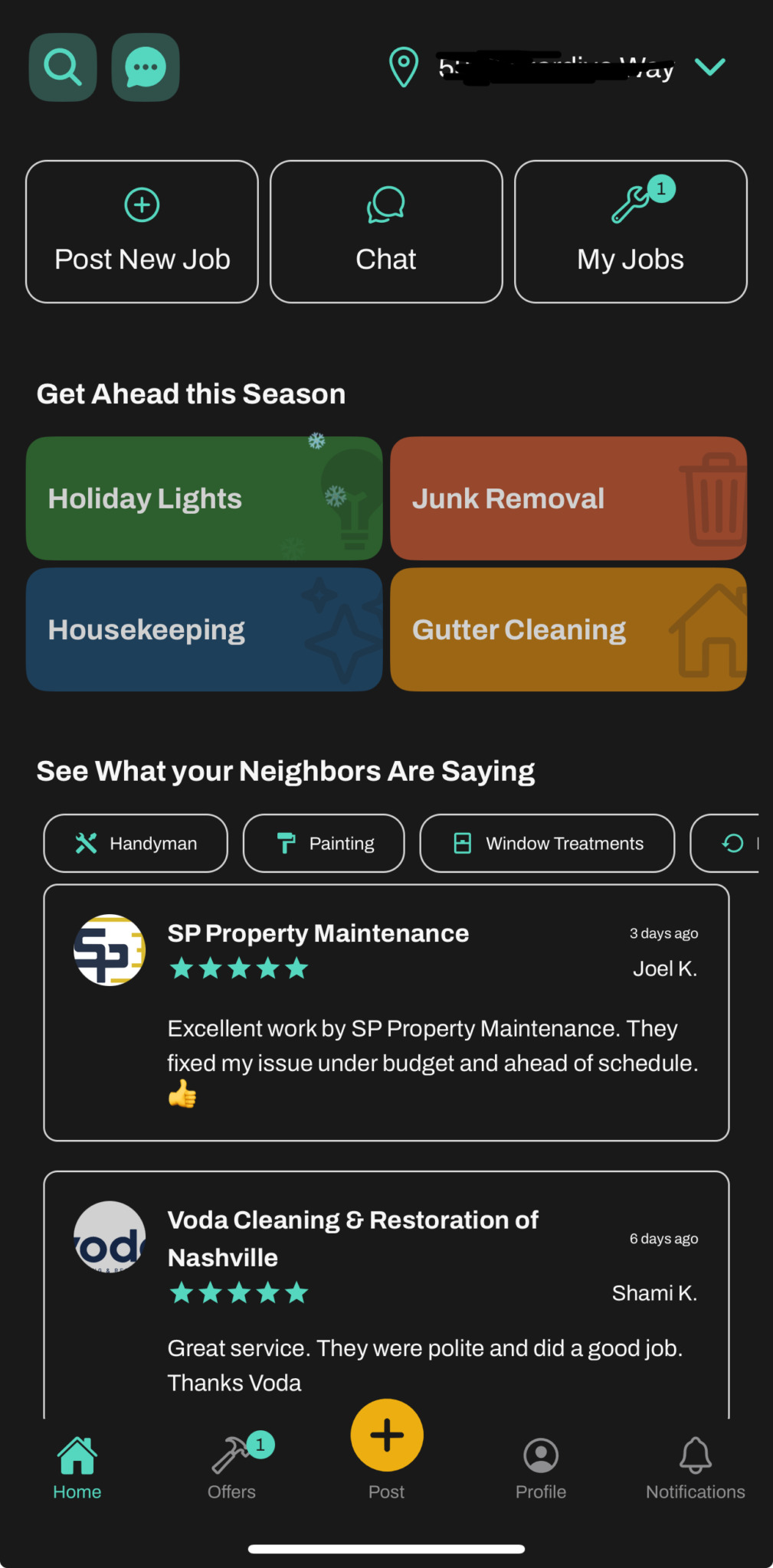Open the Voda Cleaning & Restoration review
This screenshot has height=1568, width=773.
386,1294
